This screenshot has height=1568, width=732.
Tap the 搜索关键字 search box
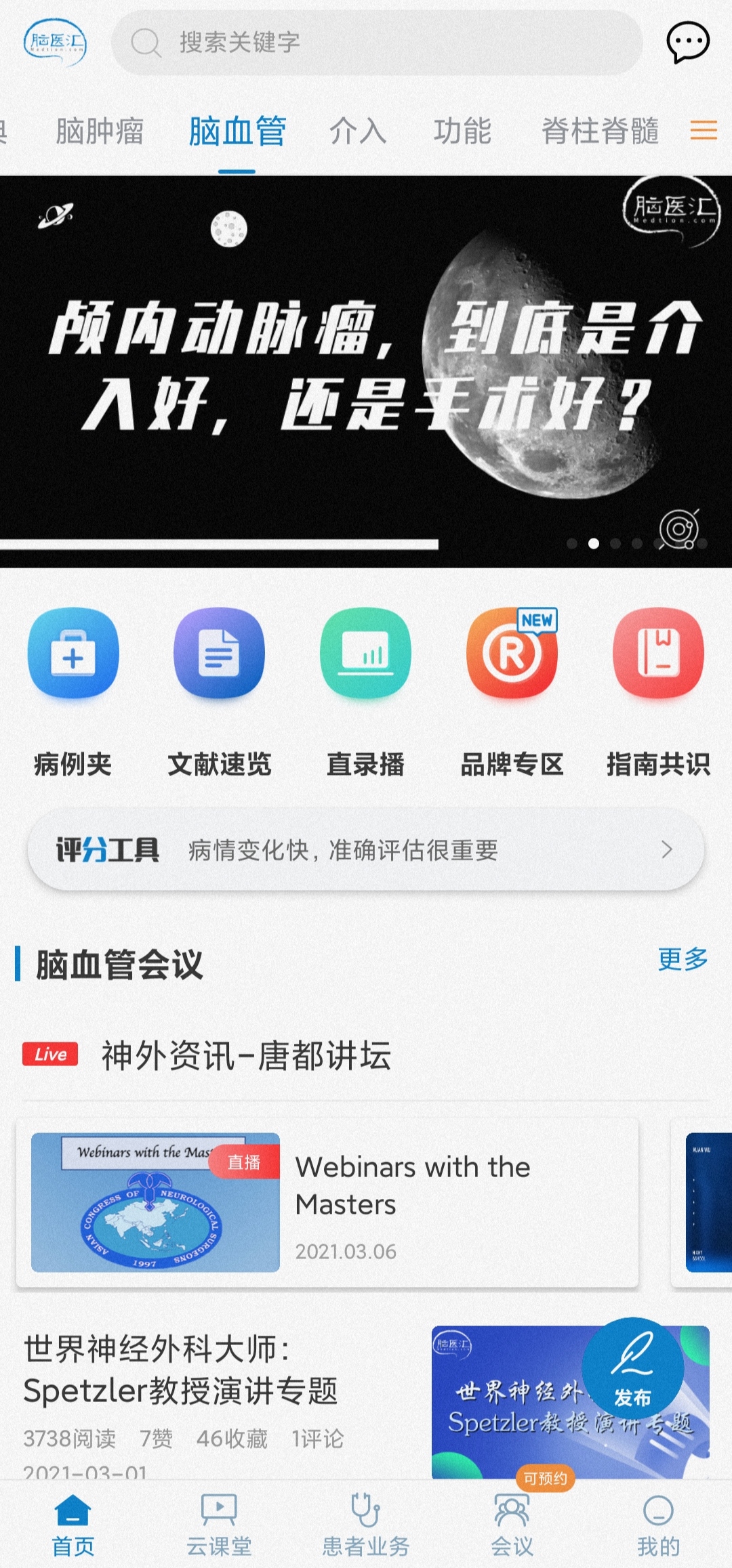376,42
